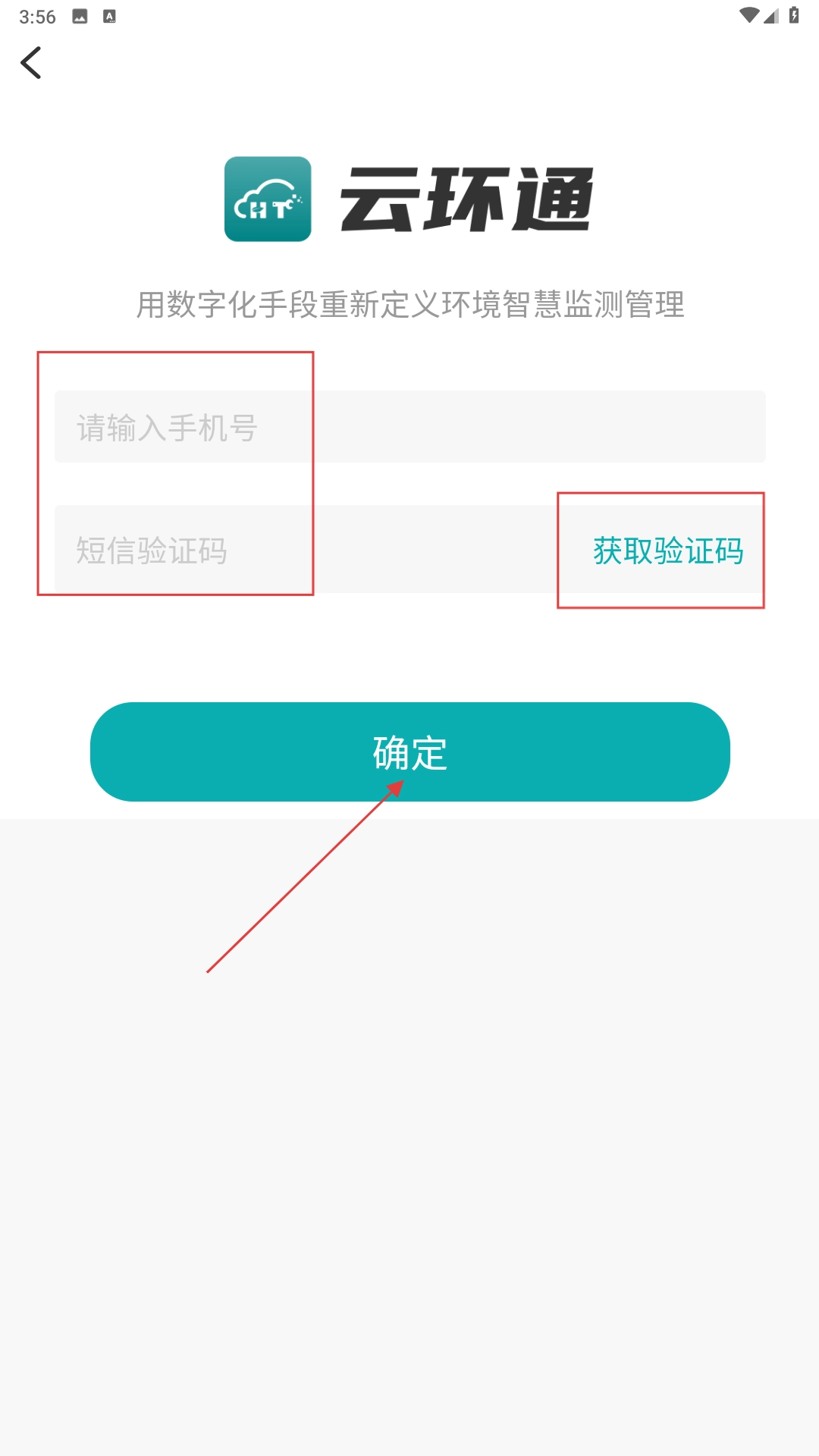Request a code via 获取验证码

click(x=668, y=551)
